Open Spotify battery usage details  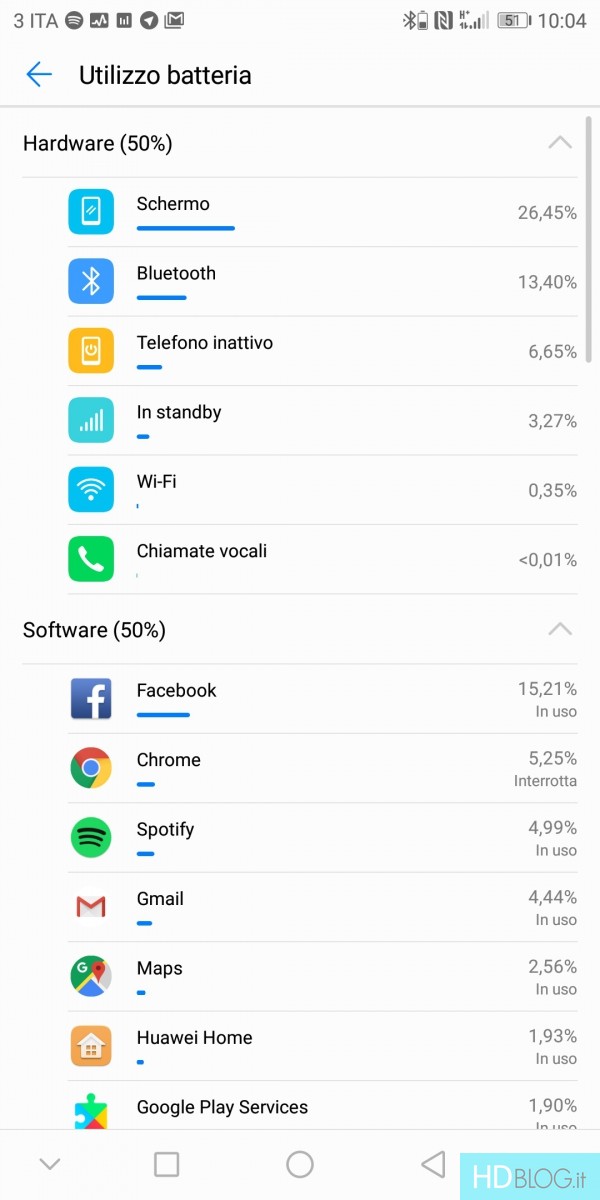pos(320,837)
